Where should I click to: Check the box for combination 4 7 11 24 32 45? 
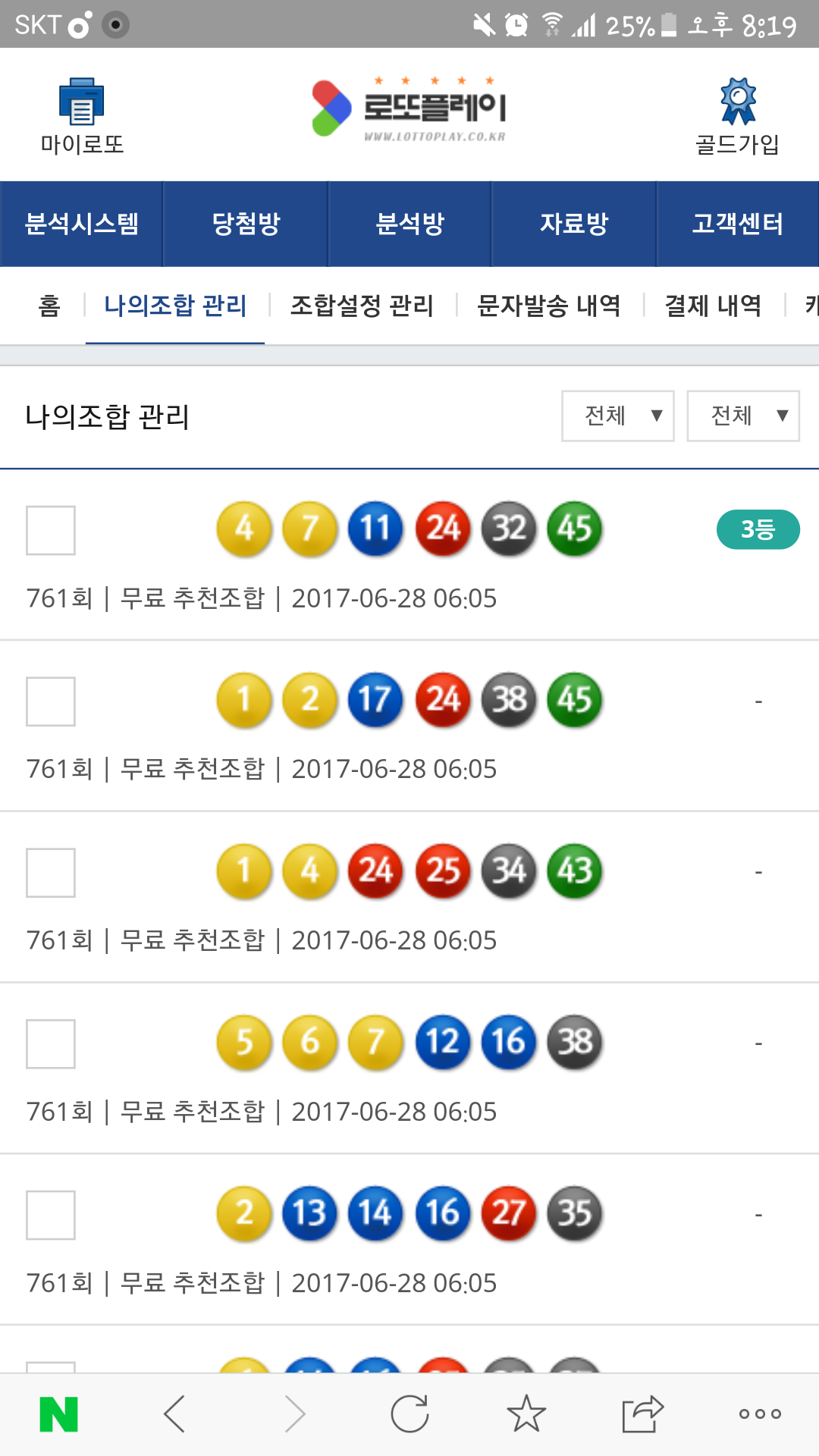tap(51, 530)
